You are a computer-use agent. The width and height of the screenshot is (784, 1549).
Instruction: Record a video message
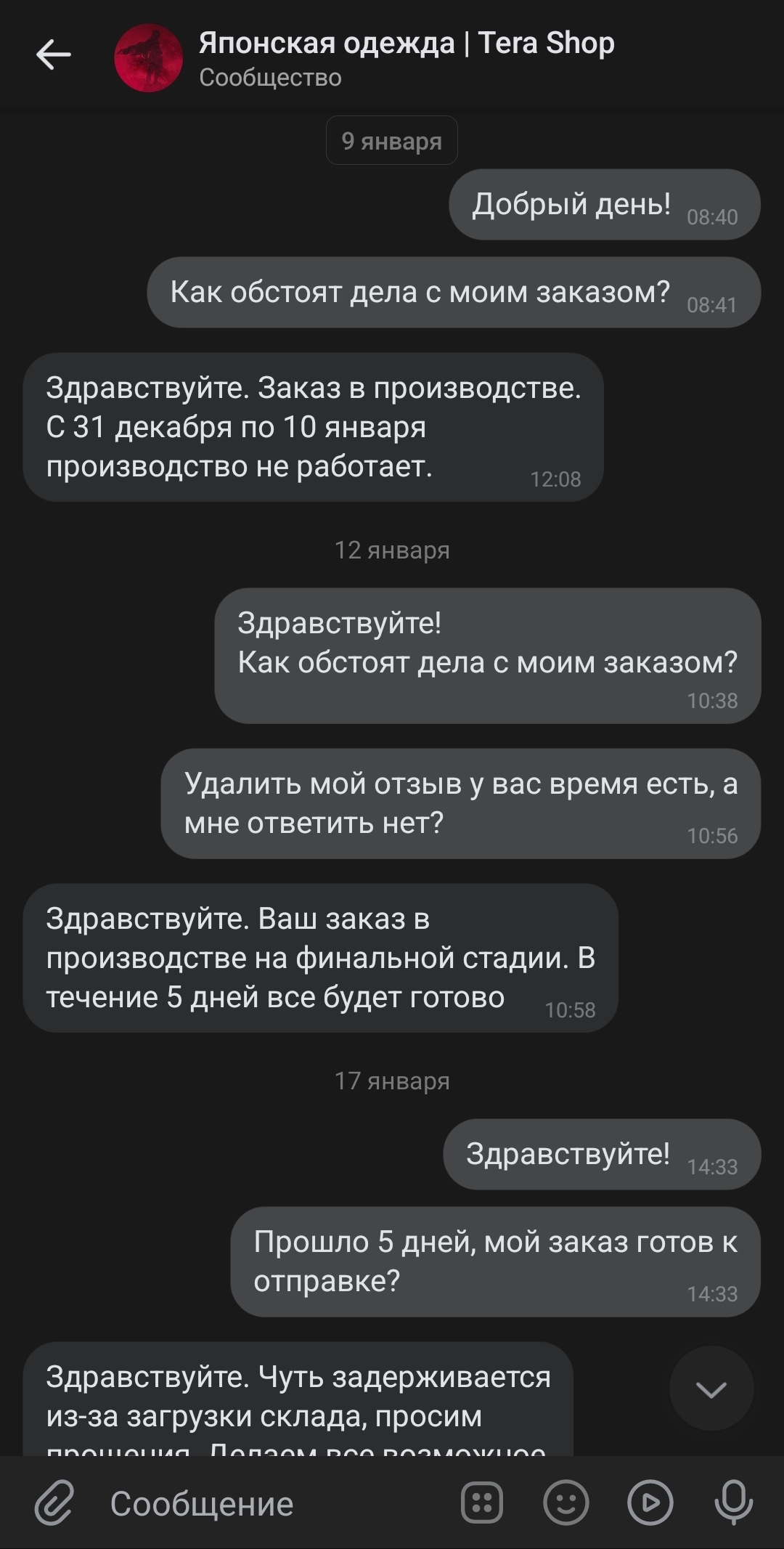(650, 1503)
